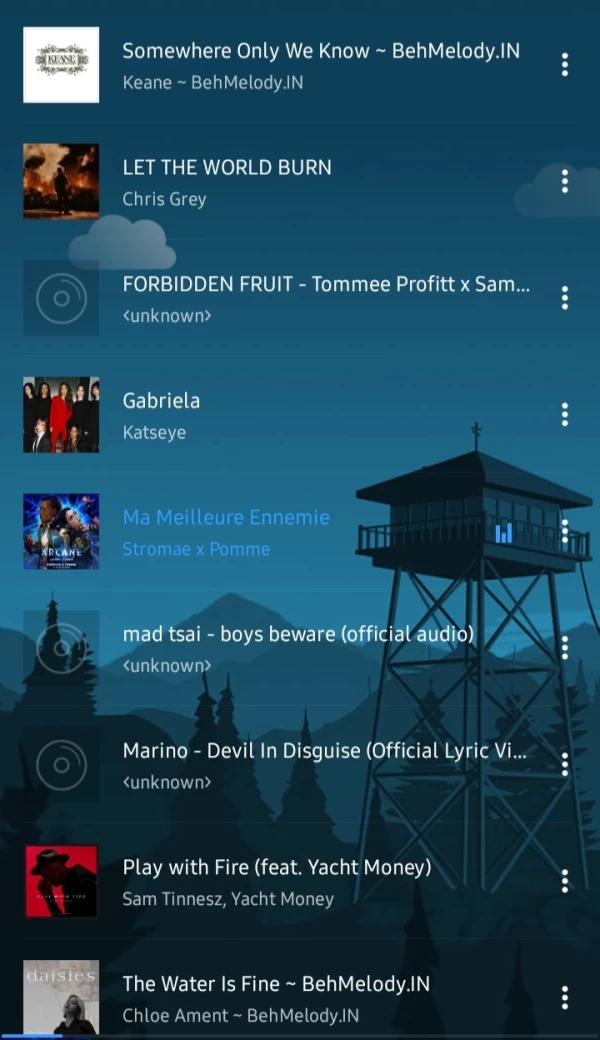Show overflow menu for FORBIDDEN FRUIT
Screen dimensions: 600x1040
[x=565, y=298]
